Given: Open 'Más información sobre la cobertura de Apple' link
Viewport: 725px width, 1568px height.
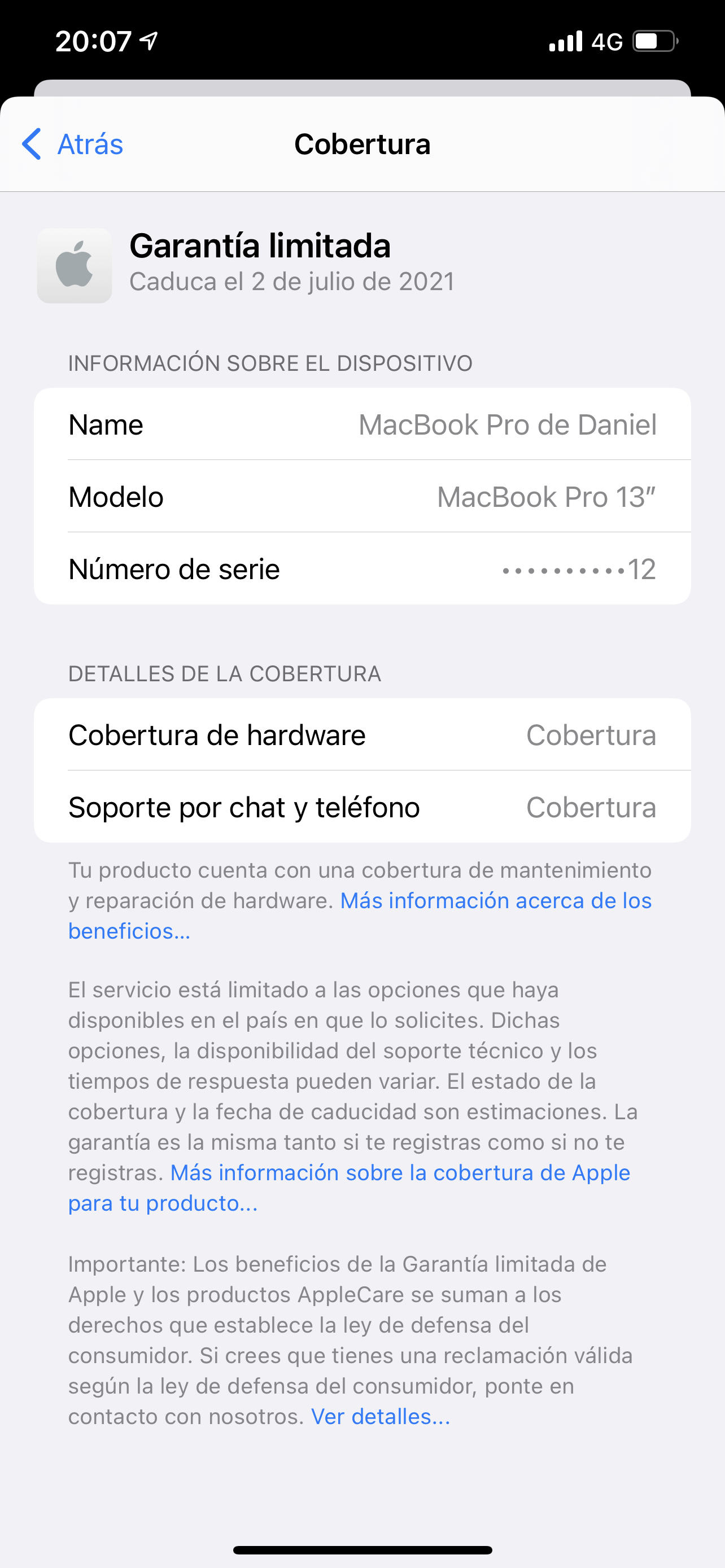Looking at the screenshot, I should point(399,1172).
